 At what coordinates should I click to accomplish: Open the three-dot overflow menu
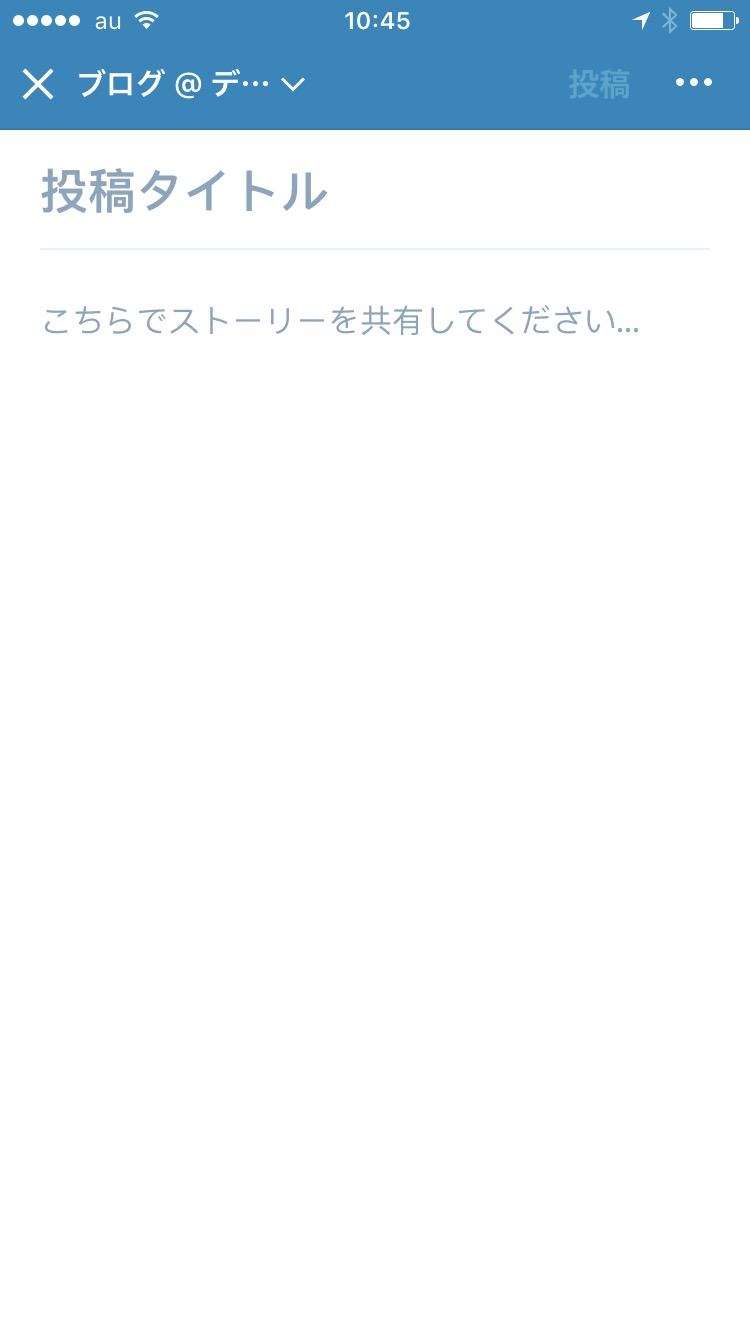[x=694, y=84]
